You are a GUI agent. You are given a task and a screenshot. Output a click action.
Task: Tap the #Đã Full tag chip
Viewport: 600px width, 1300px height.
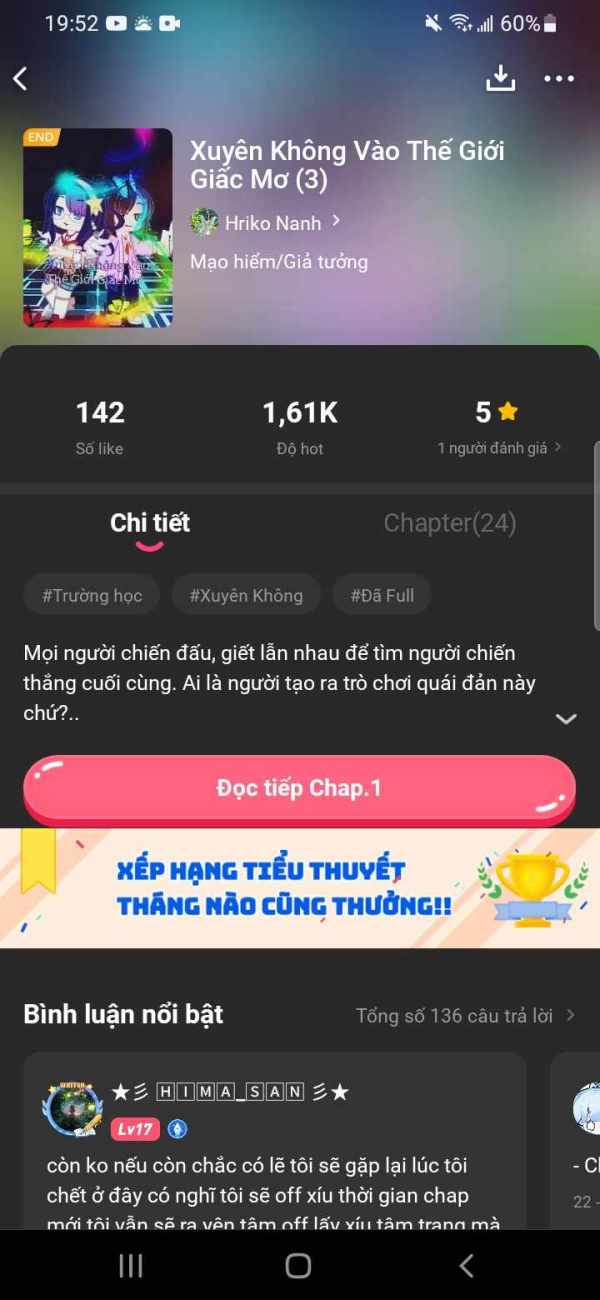click(x=382, y=595)
